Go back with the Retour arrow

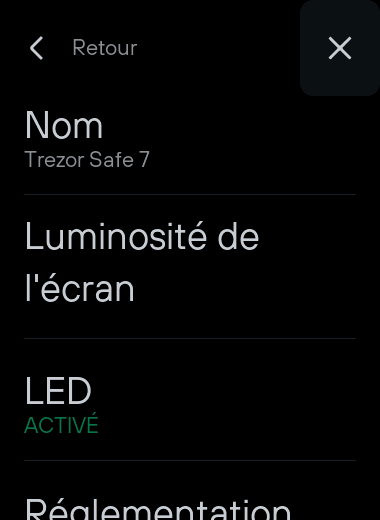tap(37, 48)
